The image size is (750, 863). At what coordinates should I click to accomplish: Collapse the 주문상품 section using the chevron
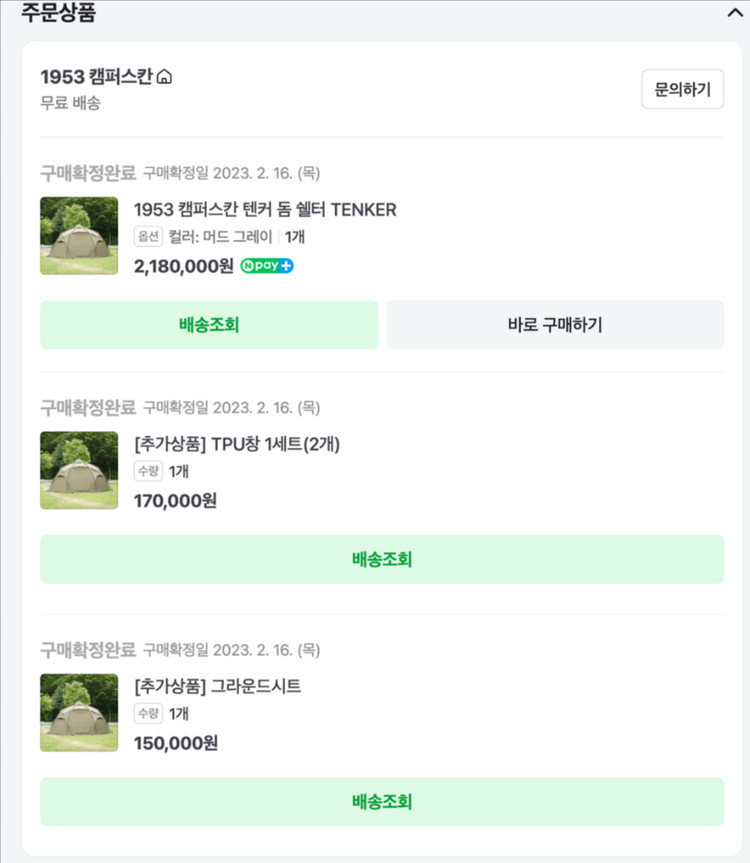point(734,13)
